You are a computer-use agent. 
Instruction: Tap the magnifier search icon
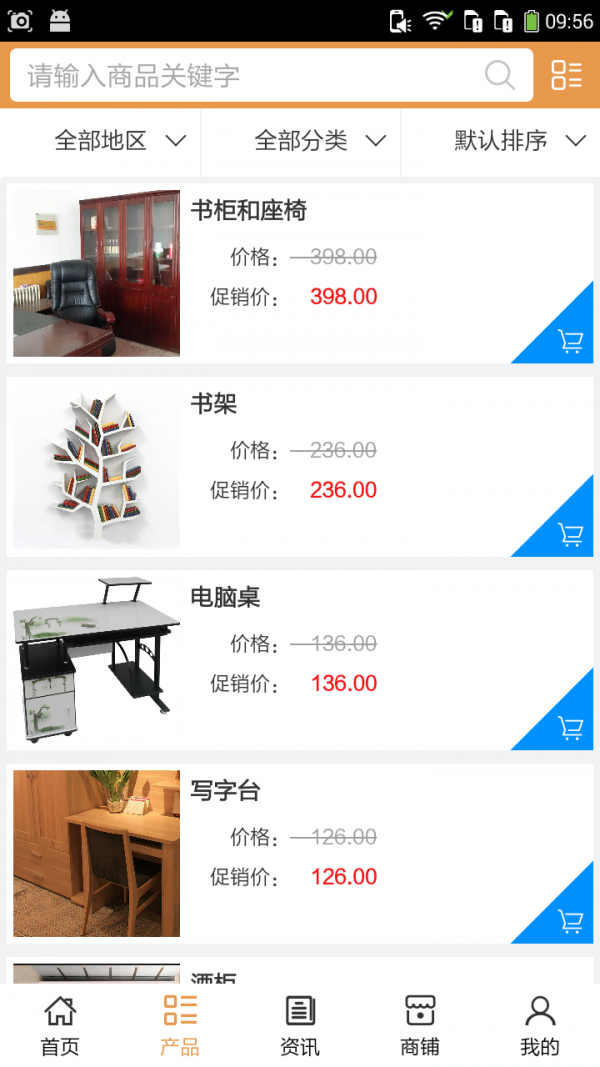click(x=499, y=75)
